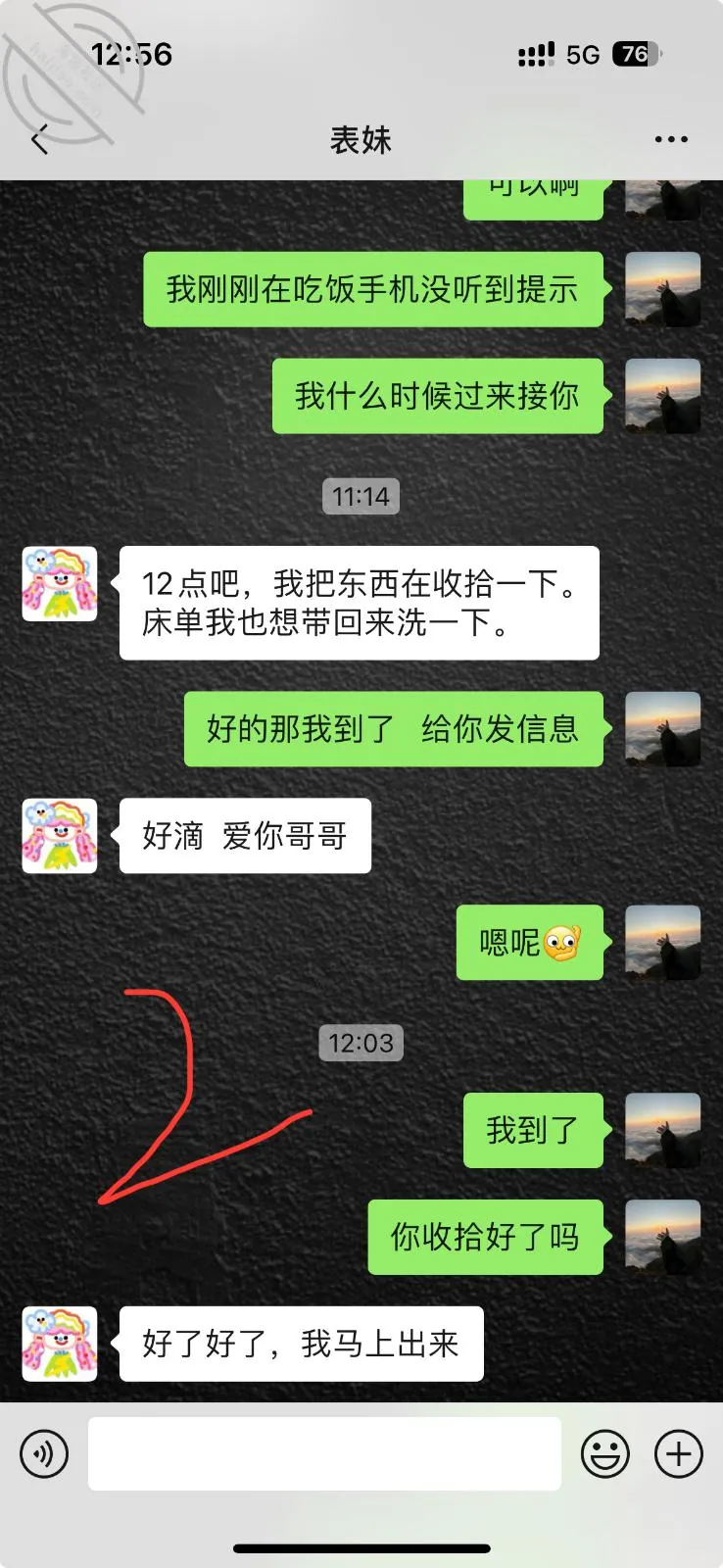Open the chat info three-dot menu
The width and height of the screenshot is (723, 1568).
tap(671, 140)
